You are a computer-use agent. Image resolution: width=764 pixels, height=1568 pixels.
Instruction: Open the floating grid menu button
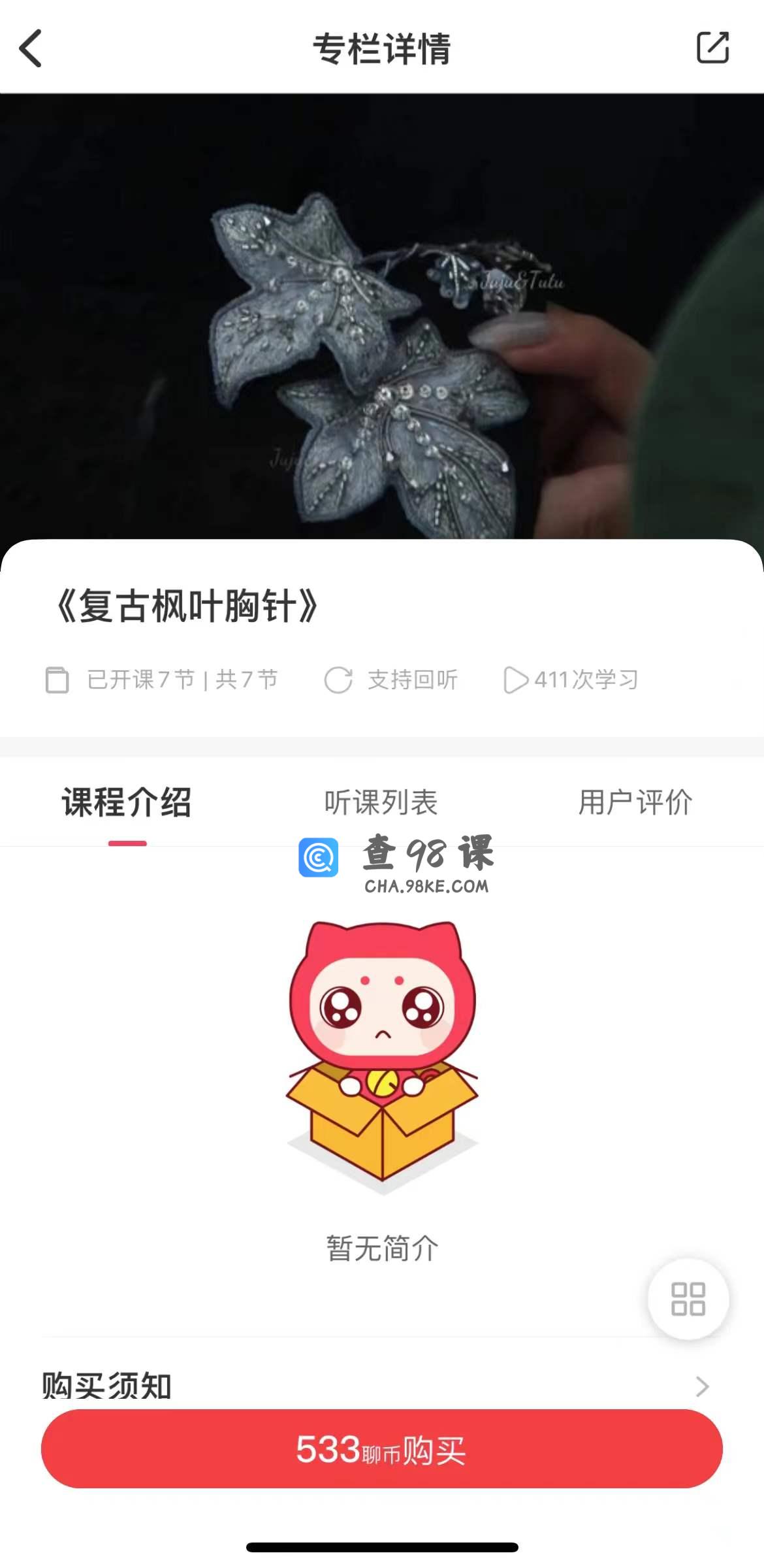[x=688, y=1299]
